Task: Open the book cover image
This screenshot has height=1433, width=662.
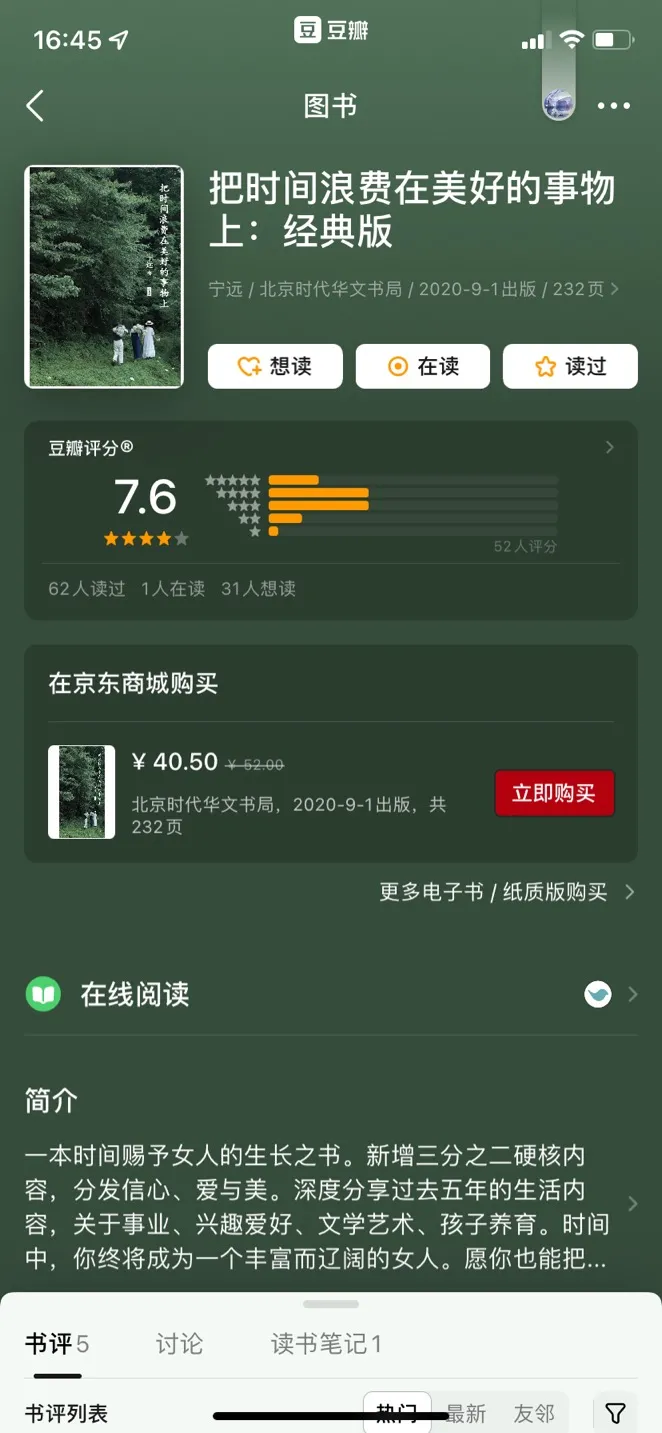Action: (x=104, y=277)
